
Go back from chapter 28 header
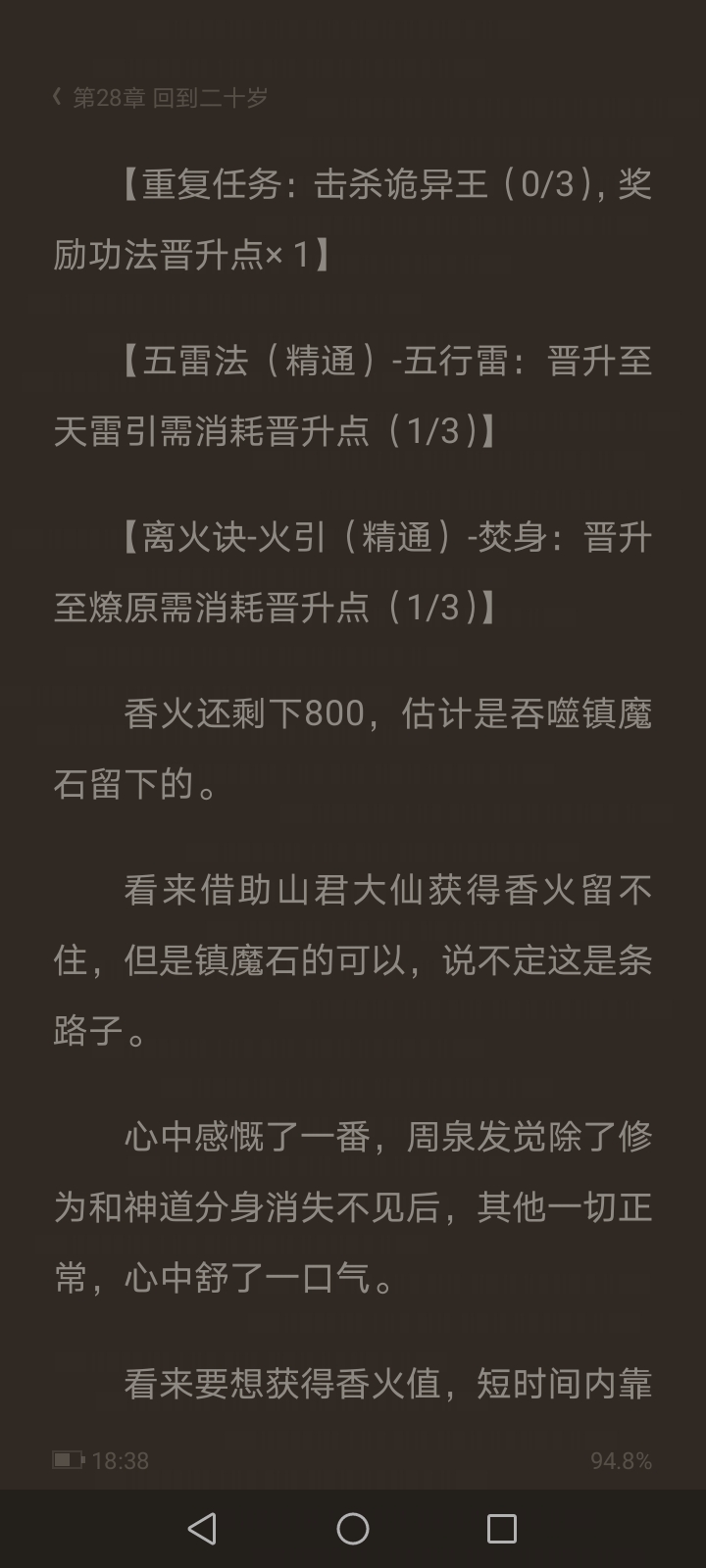pyautogui.click(x=57, y=97)
